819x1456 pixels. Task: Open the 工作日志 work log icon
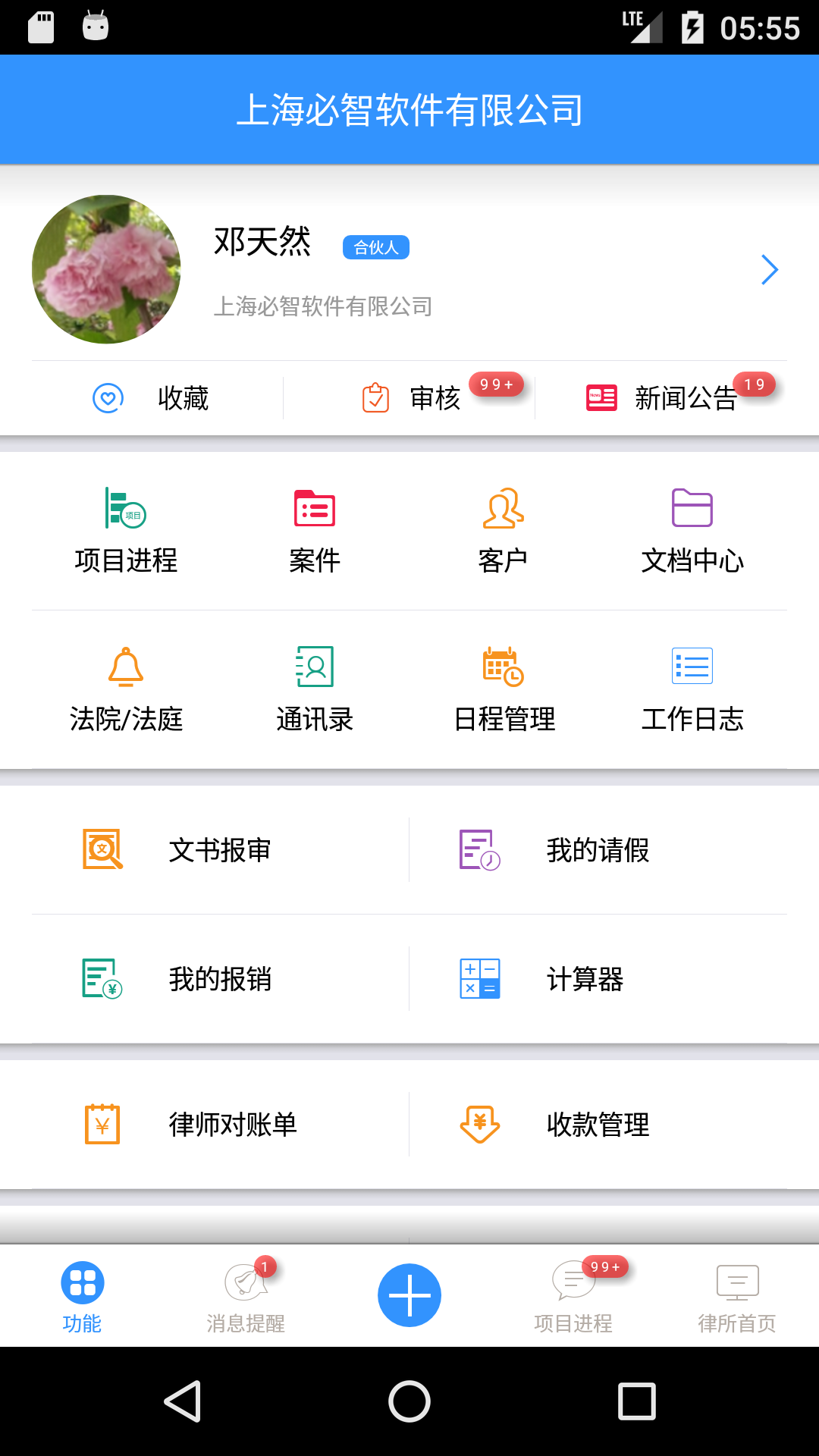692,686
